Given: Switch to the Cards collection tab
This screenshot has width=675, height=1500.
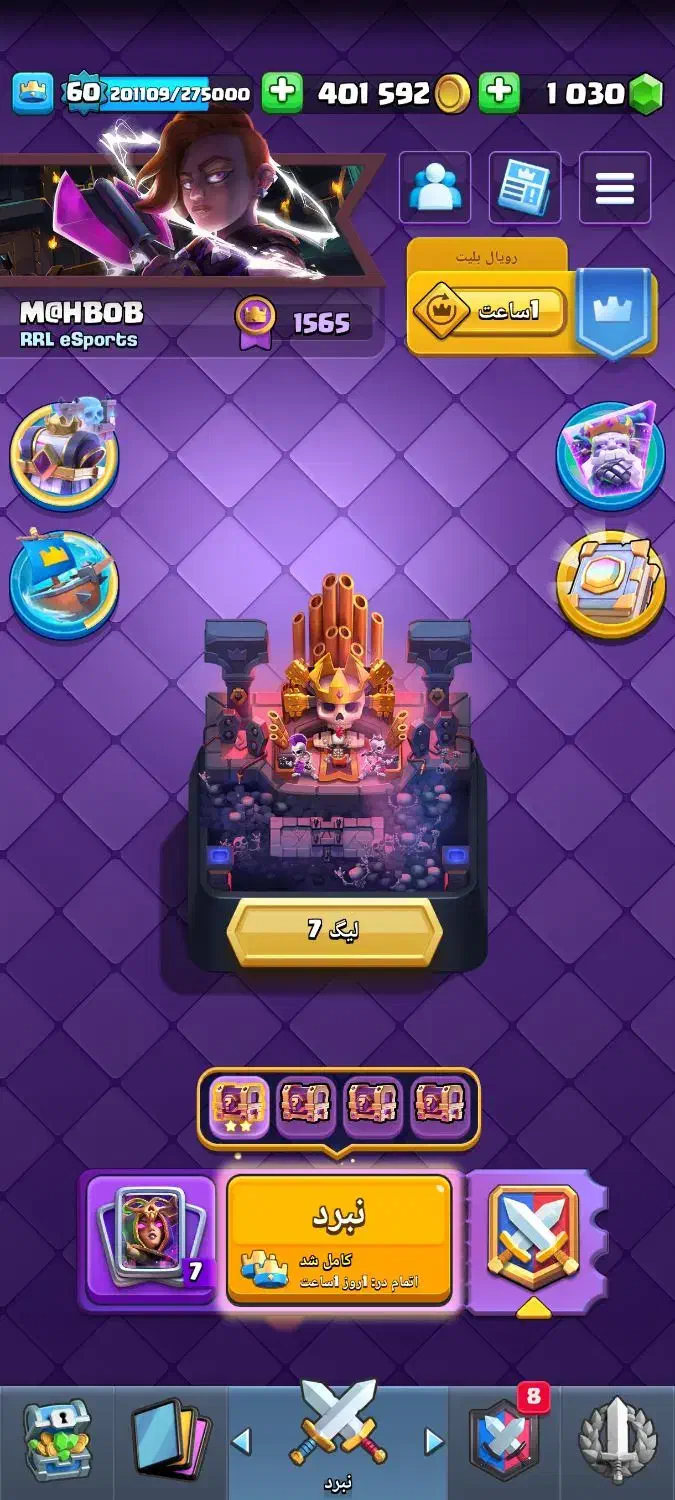Looking at the screenshot, I should (x=171, y=1440).
